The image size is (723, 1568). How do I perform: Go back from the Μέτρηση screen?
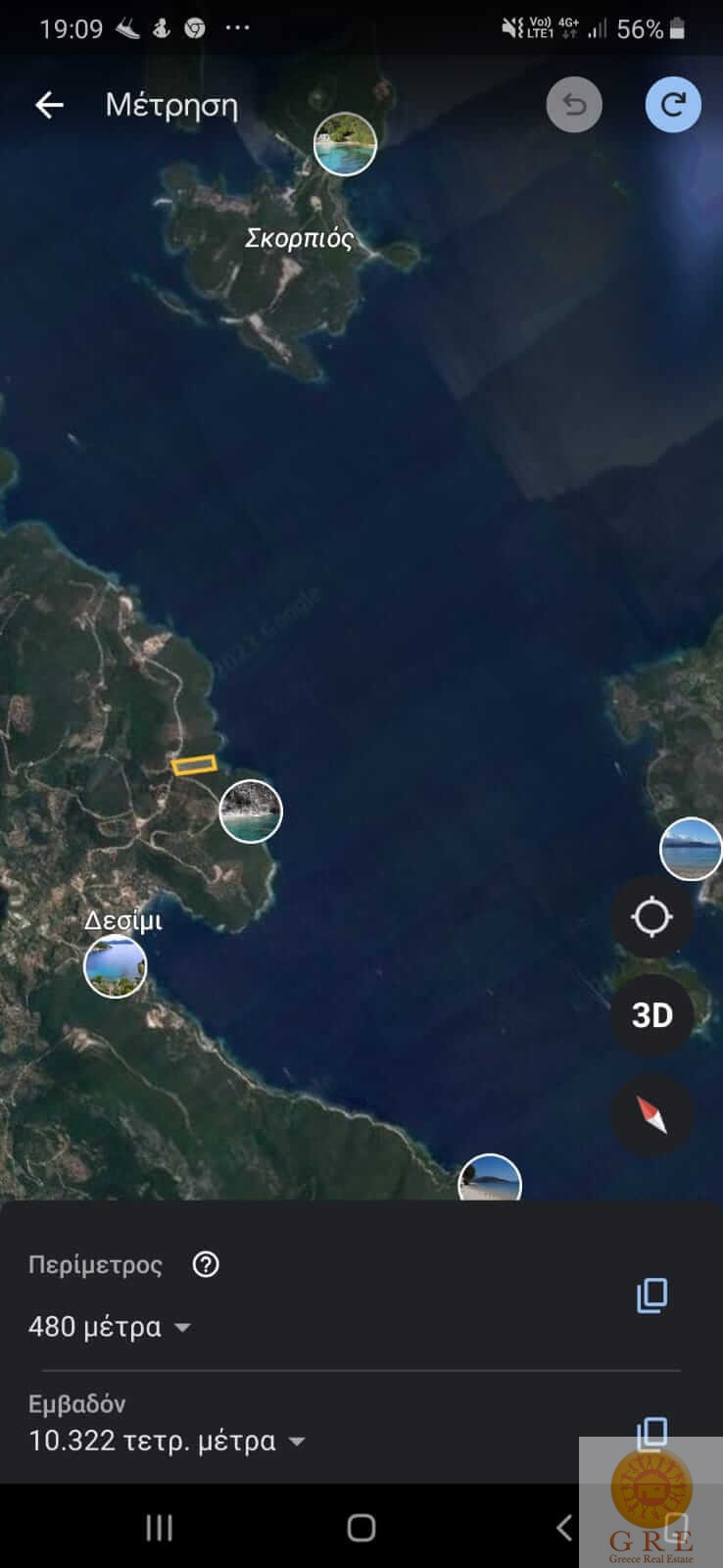click(x=49, y=105)
